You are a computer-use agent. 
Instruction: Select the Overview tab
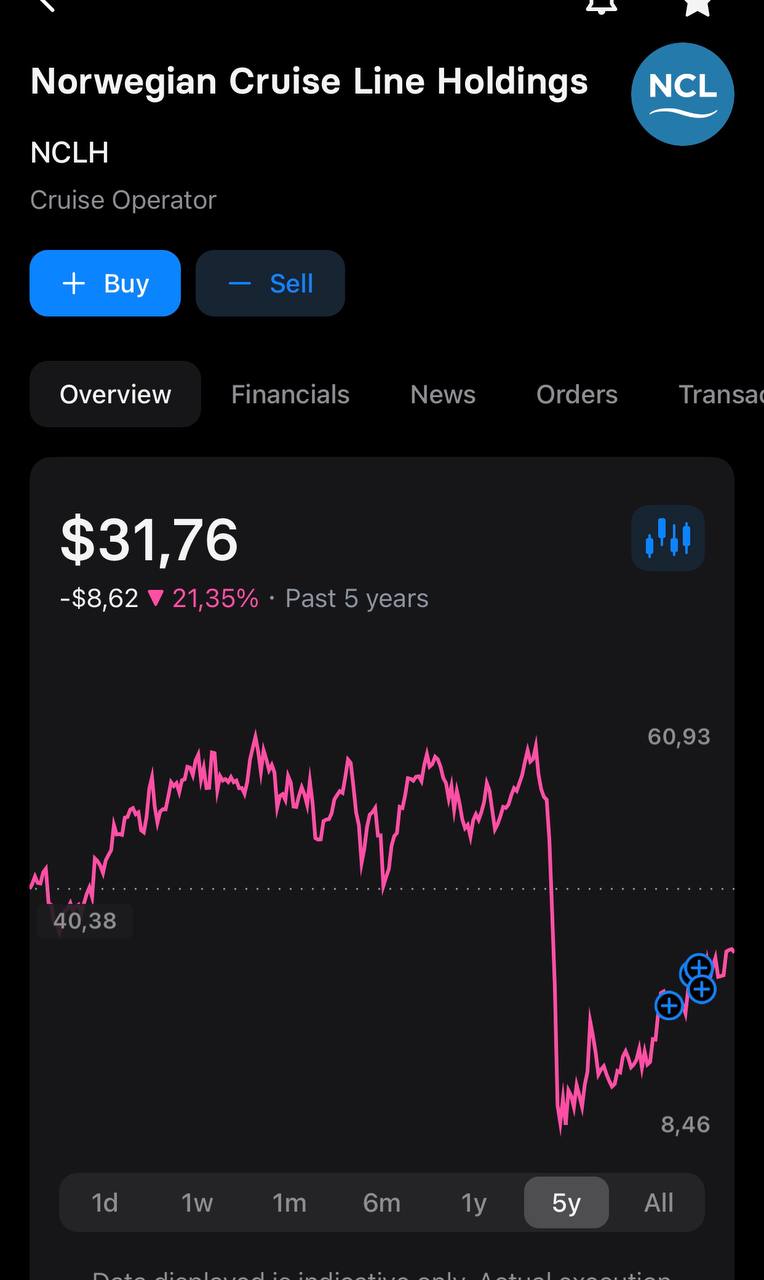115,394
